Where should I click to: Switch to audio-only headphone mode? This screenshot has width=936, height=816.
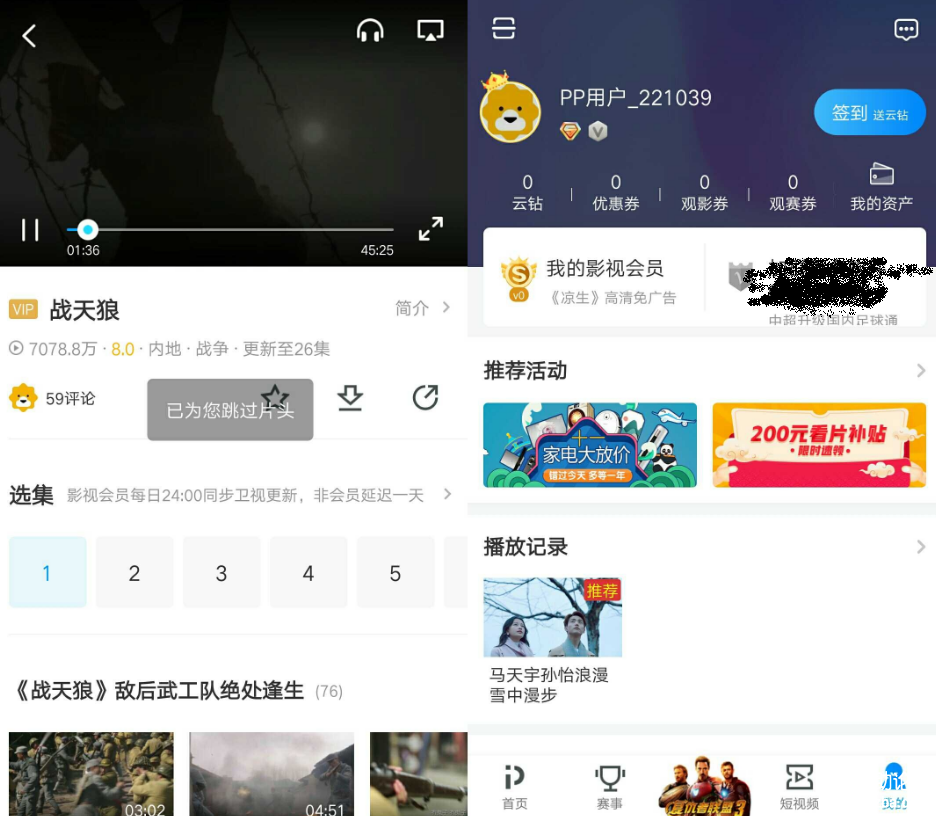coord(370,31)
